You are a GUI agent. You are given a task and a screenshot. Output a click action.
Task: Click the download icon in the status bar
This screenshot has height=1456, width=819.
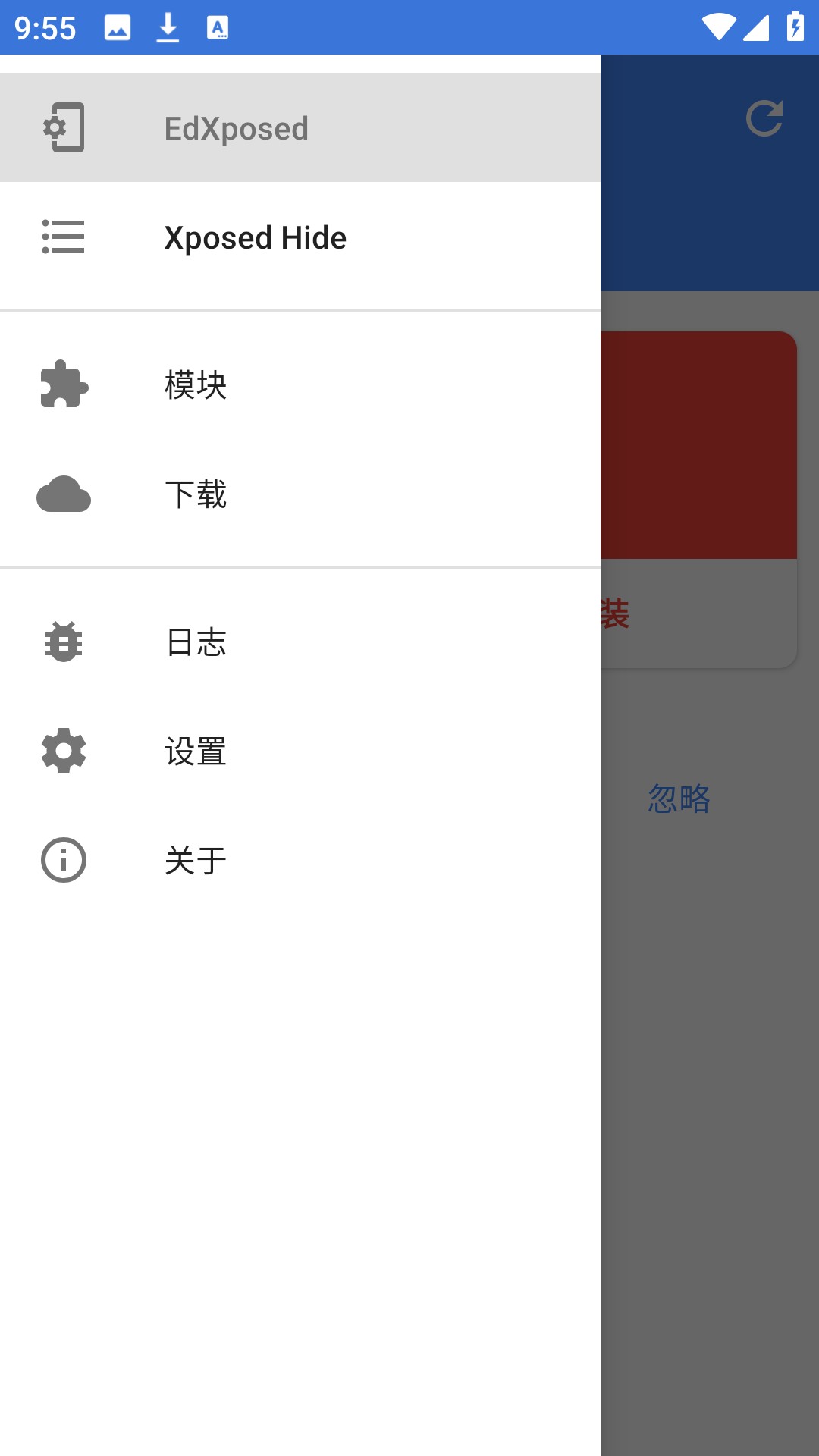click(166, 27)
